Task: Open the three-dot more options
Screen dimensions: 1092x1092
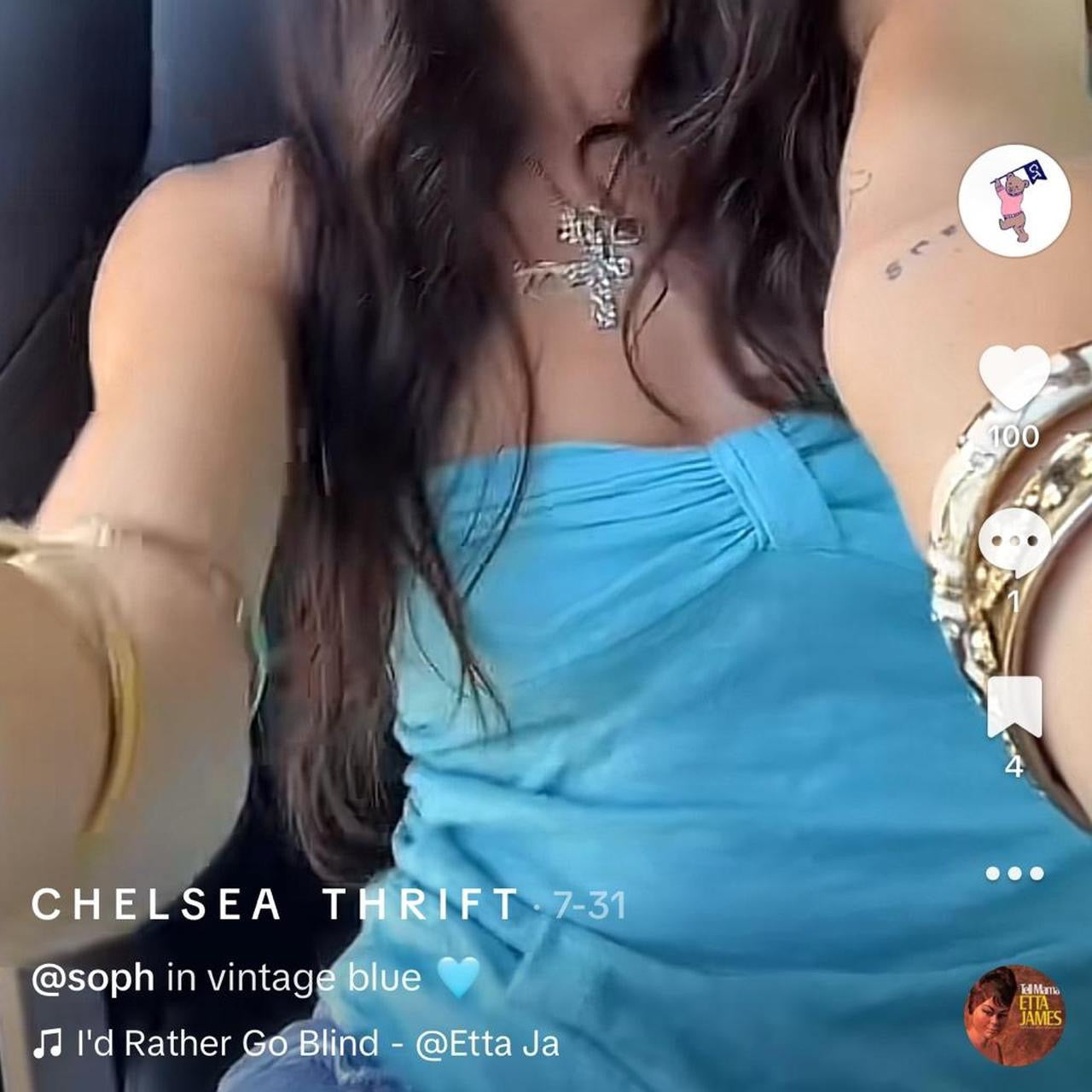Action: coord(1014,873)
